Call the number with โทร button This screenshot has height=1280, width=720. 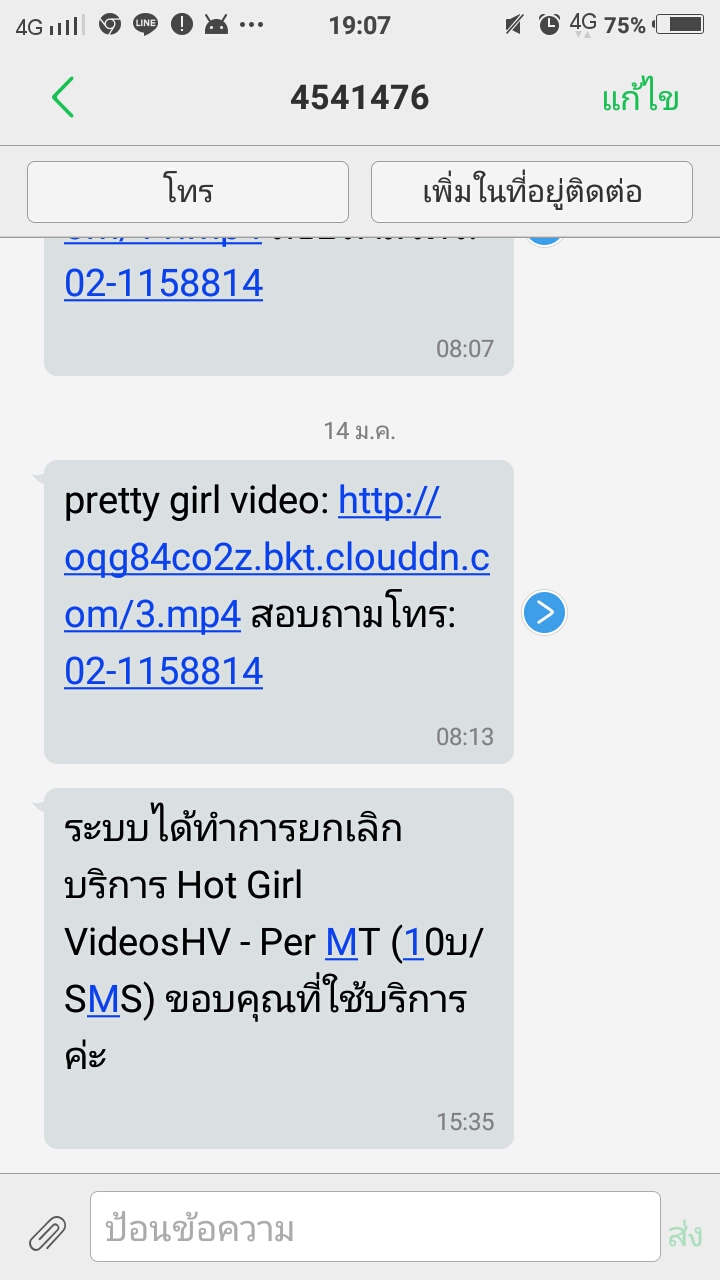coord(188,191)
